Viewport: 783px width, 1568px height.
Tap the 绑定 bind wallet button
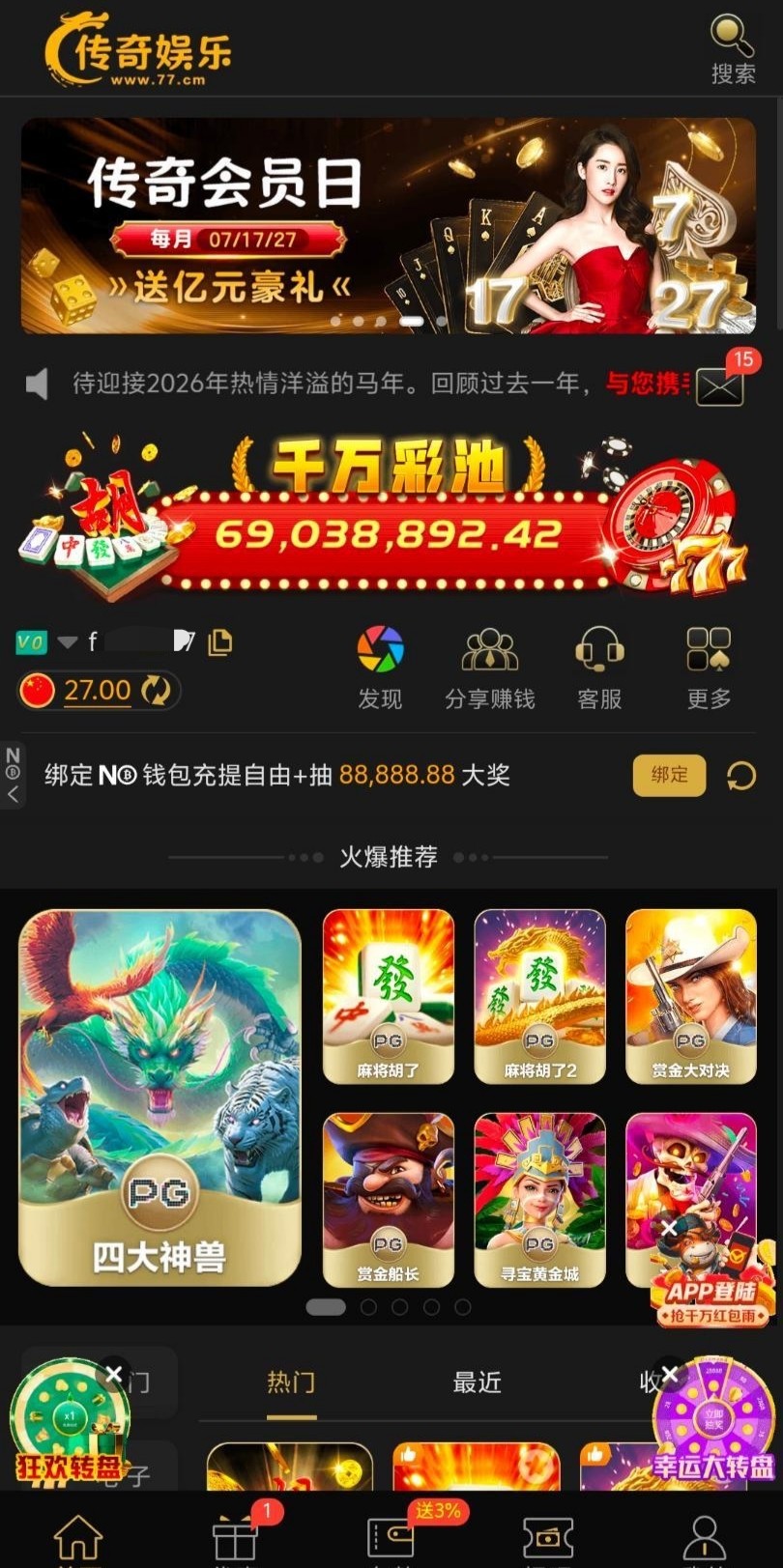[669, 775]
